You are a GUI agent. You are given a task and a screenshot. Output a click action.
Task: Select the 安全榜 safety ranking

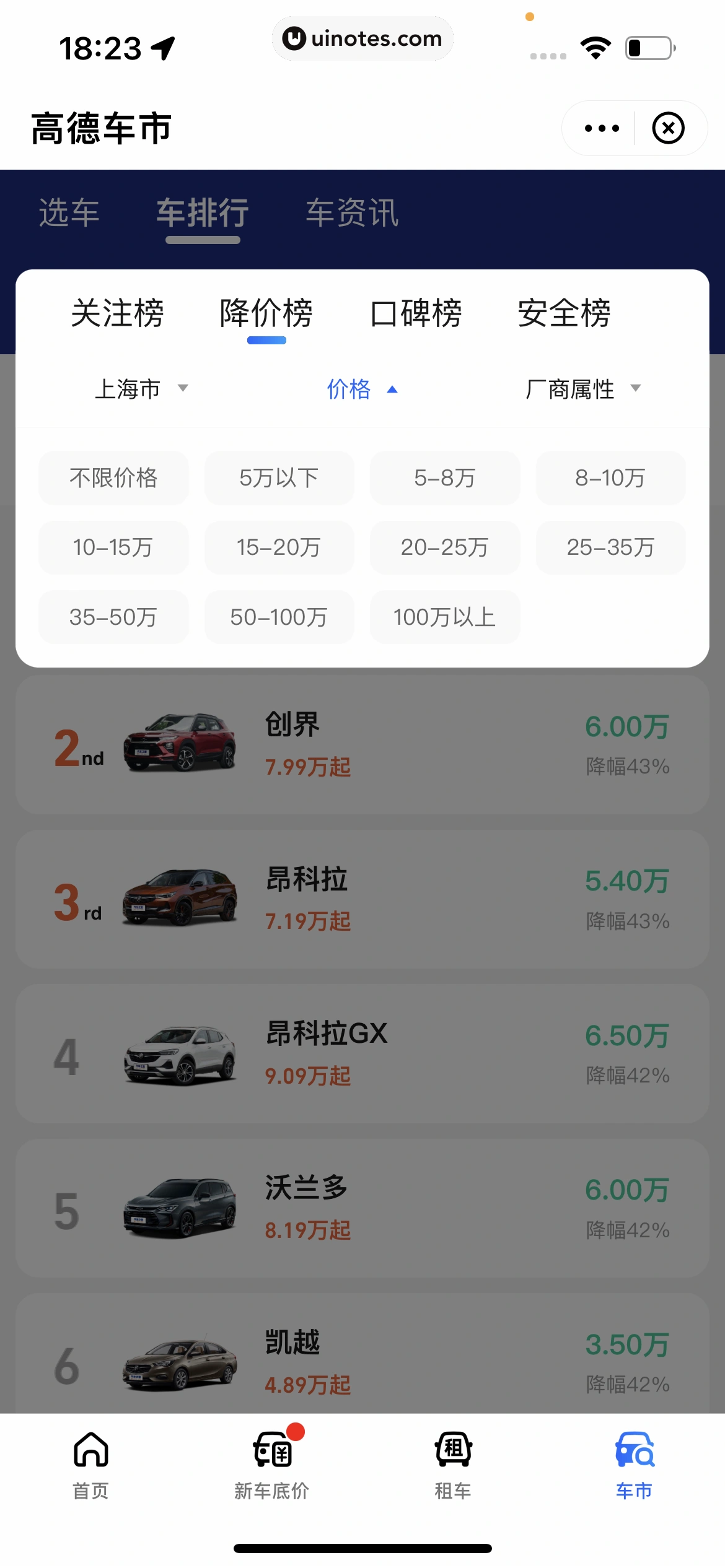click(565, 313)
